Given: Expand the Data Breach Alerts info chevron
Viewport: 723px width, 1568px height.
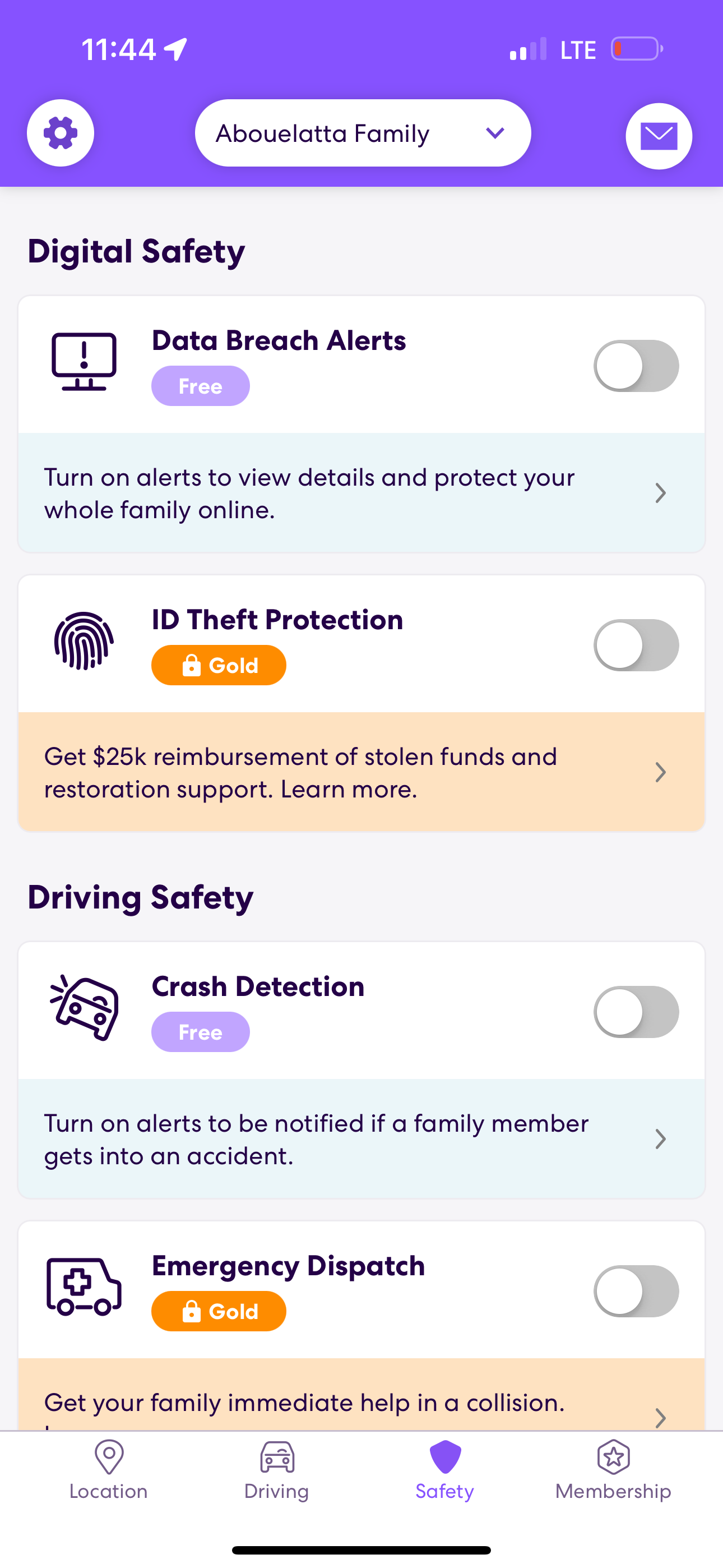Looking at the screenshot, I should point(660,493).
